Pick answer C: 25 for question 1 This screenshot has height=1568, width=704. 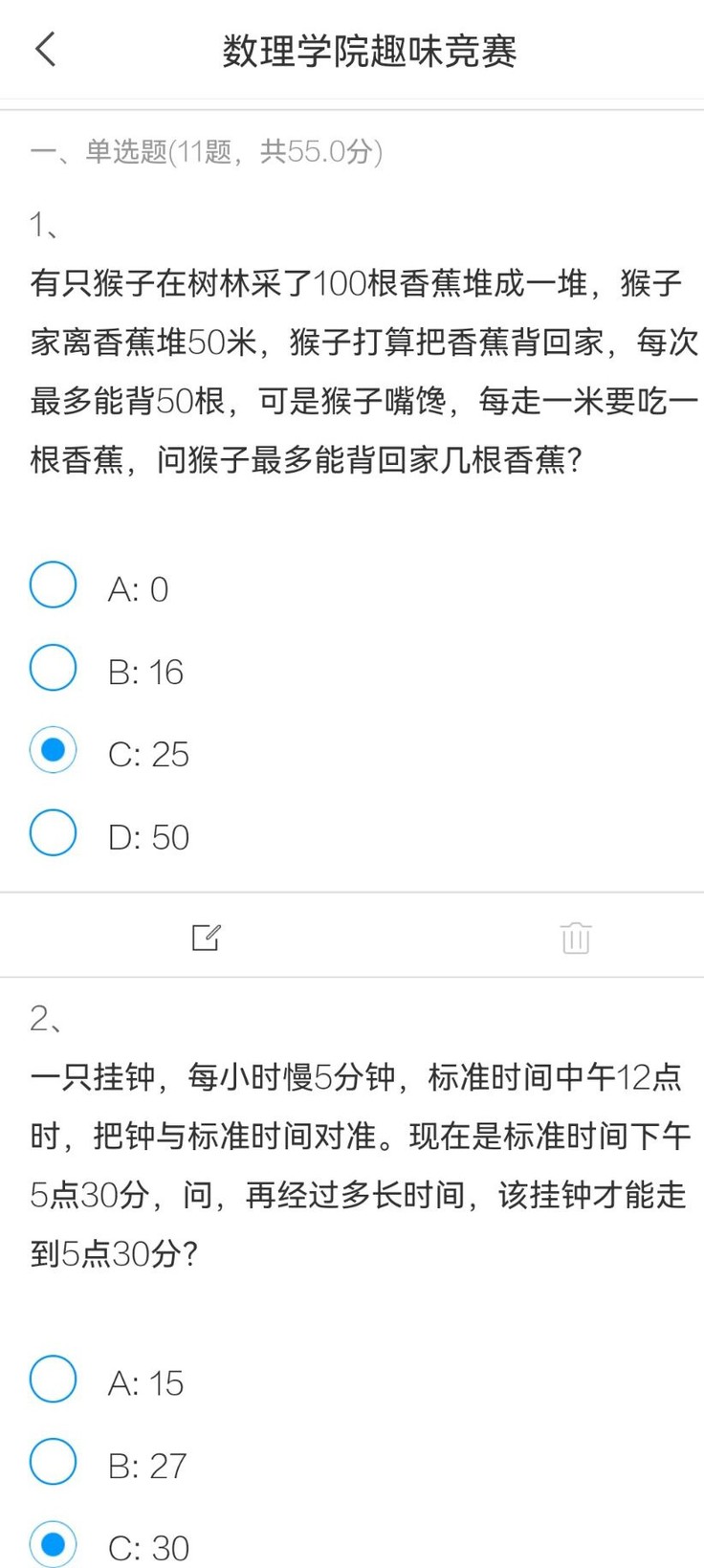54,750
